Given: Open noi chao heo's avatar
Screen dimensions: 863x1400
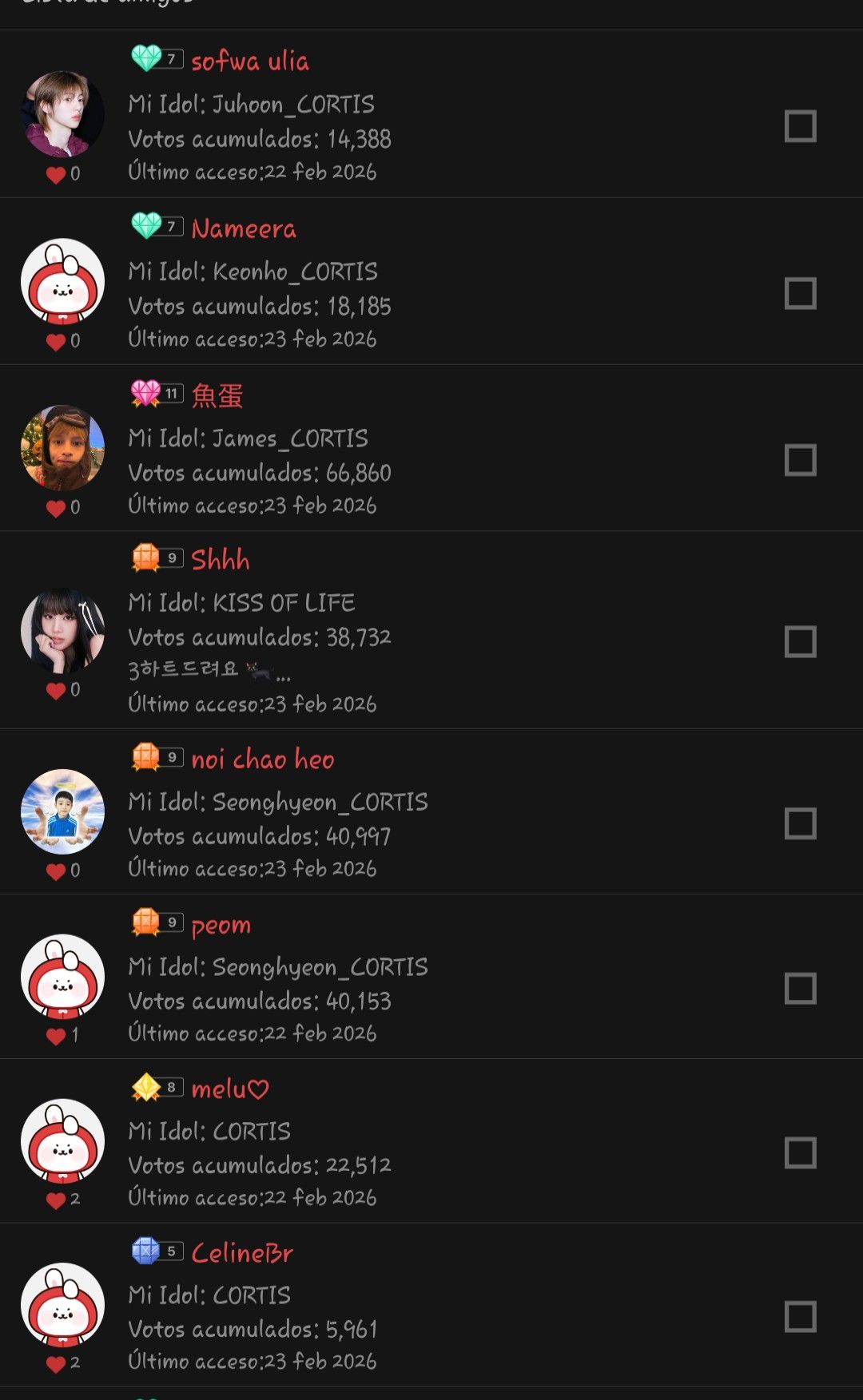Looking at the screenshot, I should (x=62, y=811).
